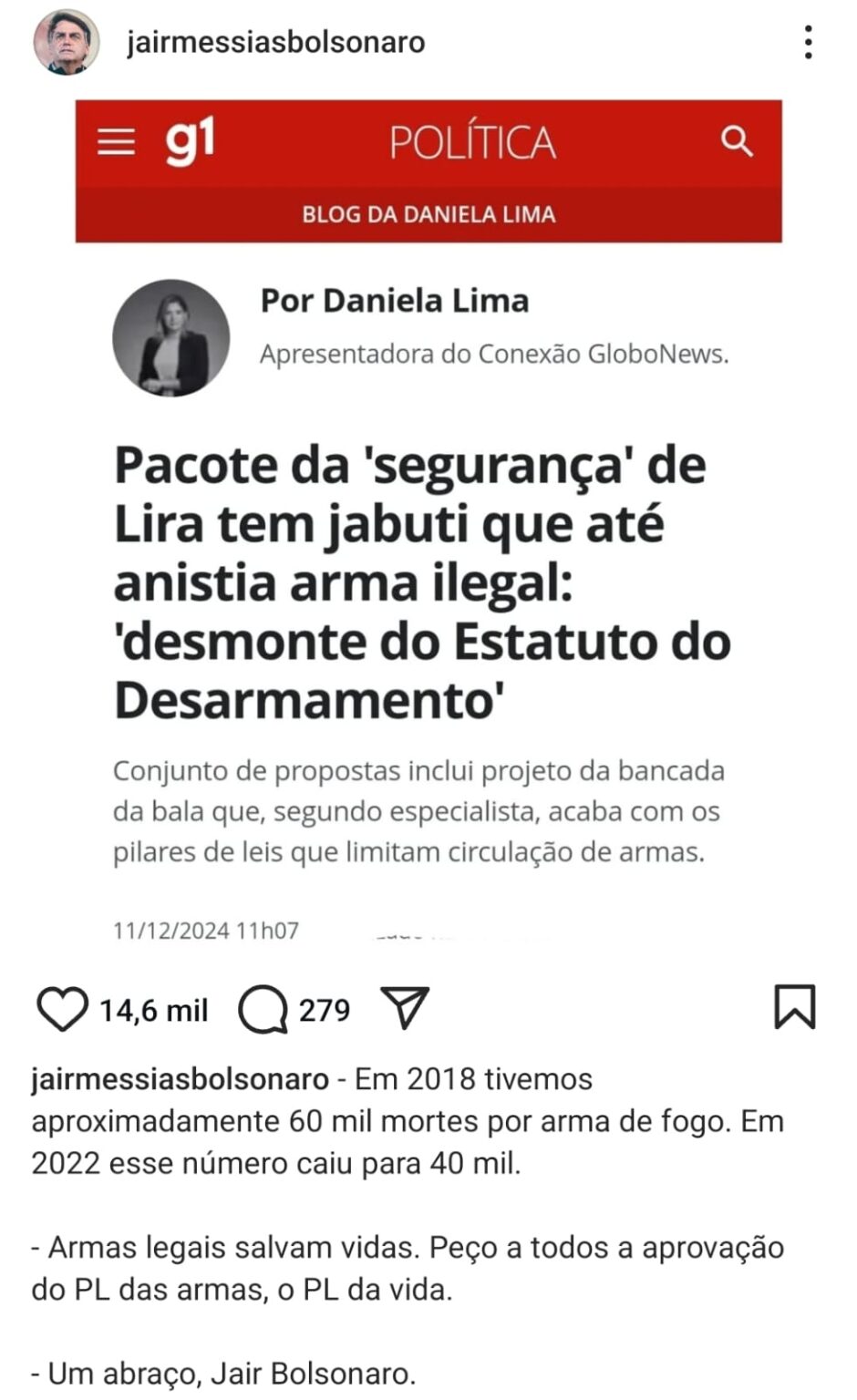Save the post with the bookmark icon
The width and height of the screenshot is (857, 1400).
(x=794, y=1007)
